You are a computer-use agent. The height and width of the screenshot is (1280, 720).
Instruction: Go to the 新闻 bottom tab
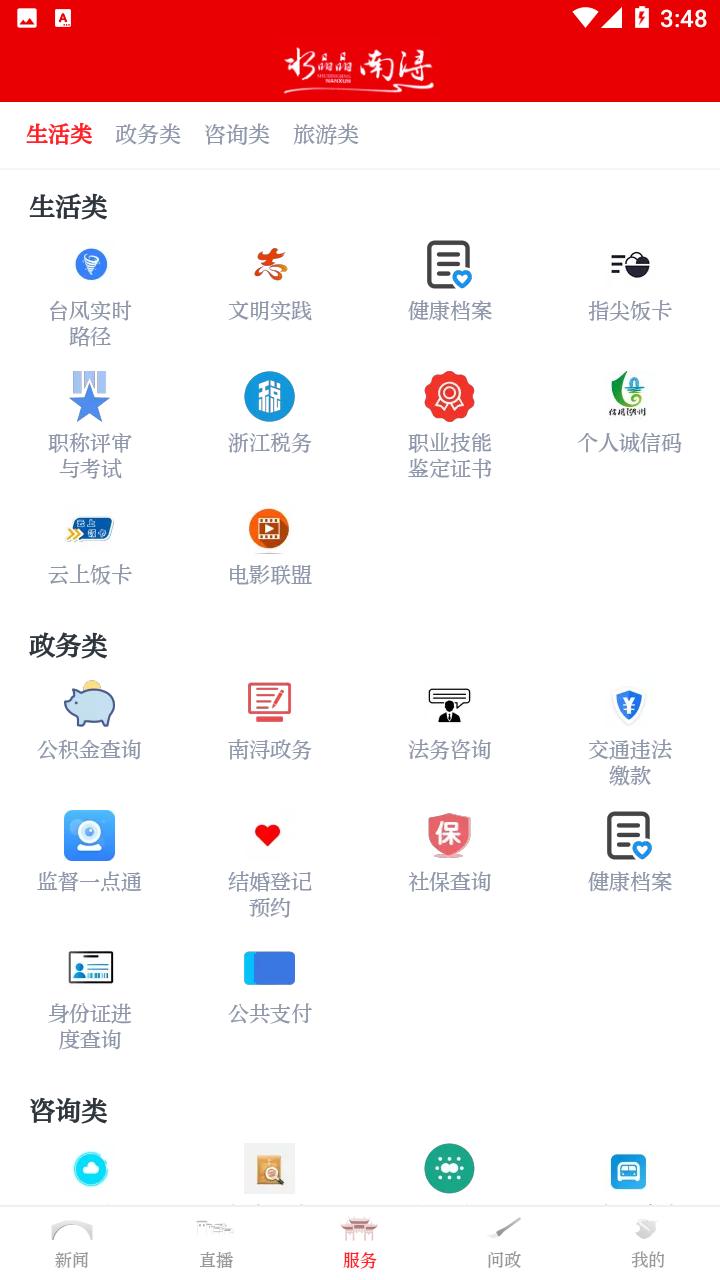point(72,1244)
